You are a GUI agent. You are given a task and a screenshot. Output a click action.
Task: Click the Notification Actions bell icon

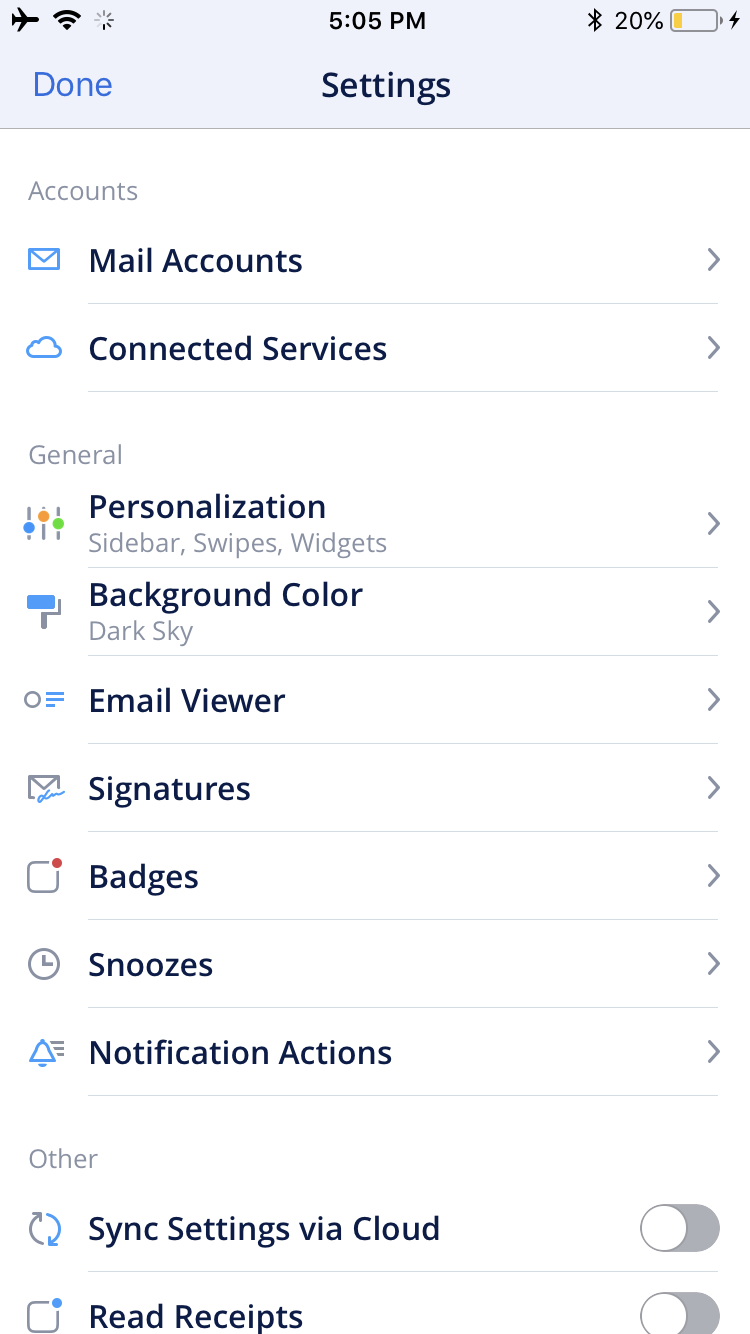point(44,1052)
